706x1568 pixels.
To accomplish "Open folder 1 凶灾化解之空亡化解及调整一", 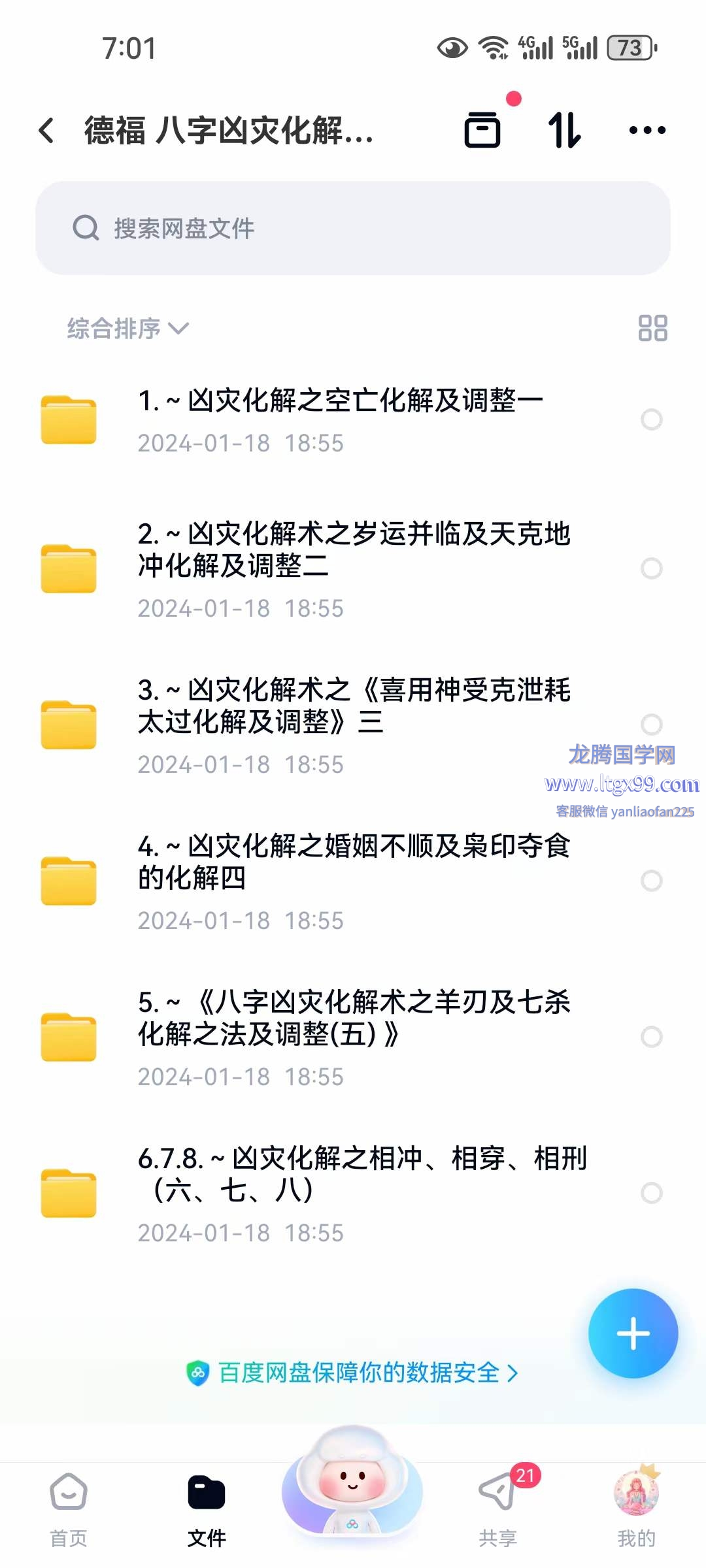I will 340,418.
